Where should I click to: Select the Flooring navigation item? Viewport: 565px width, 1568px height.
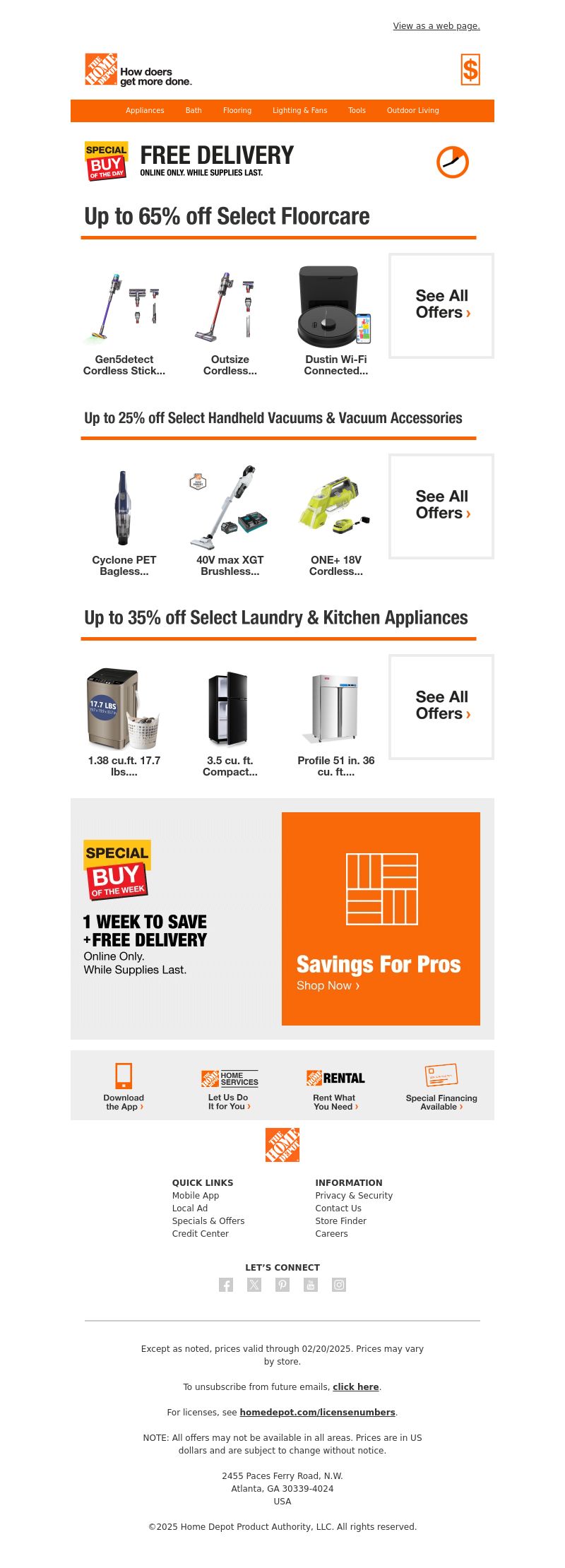tap(237, 111)
